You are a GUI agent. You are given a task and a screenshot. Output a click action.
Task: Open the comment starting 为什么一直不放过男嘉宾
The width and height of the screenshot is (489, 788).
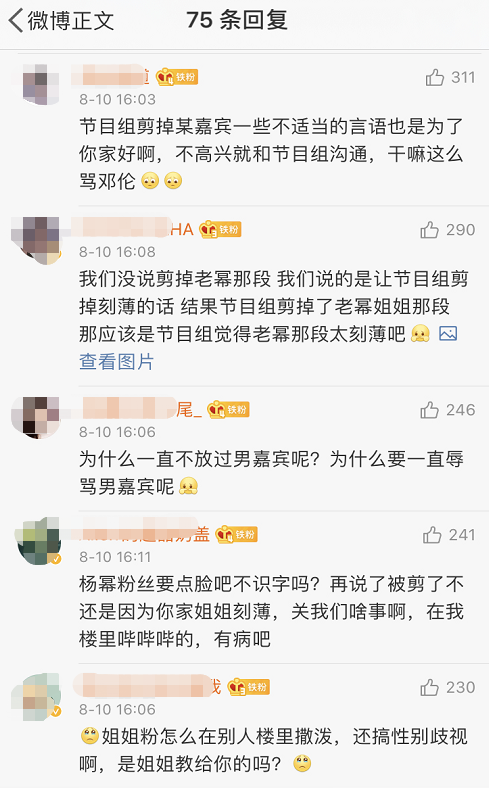271,472
